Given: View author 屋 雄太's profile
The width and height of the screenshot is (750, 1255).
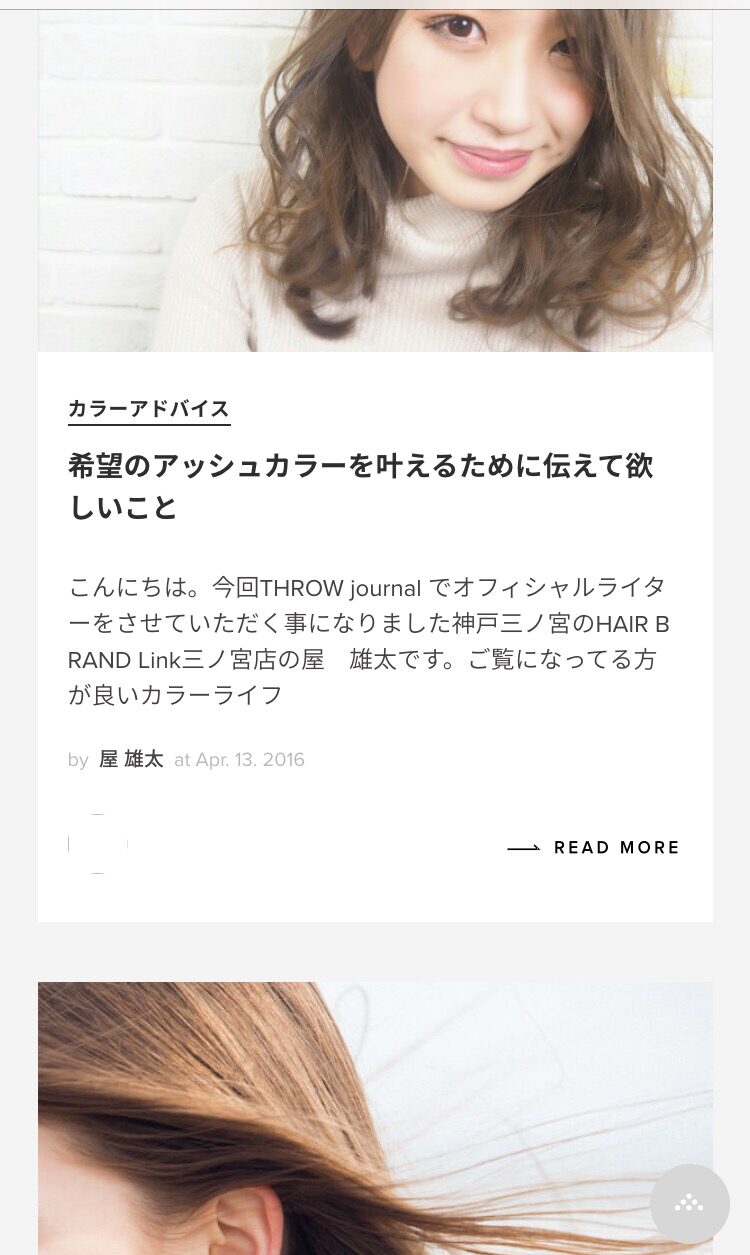Looking at the screenshot, I should [131, 760].
